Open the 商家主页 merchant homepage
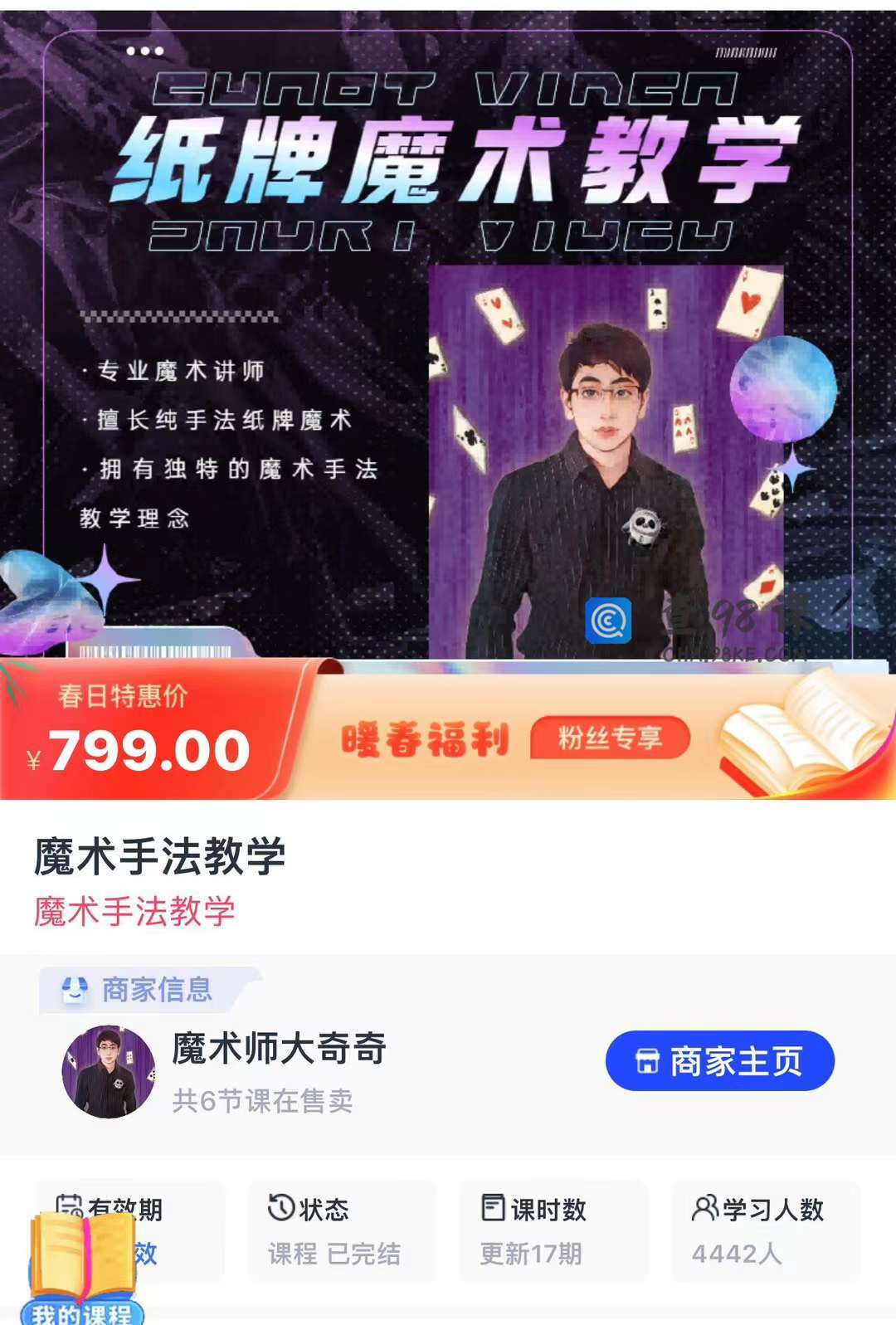The height and width of the screenshot is (1325, 896). coord(719,1061)
